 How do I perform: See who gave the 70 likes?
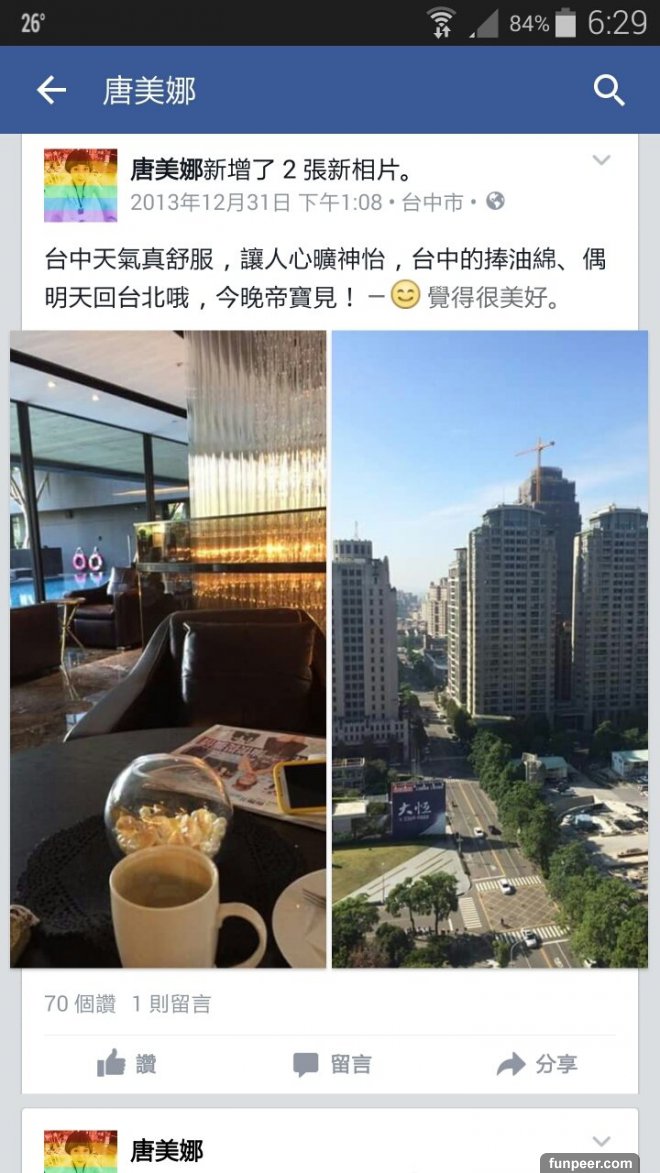point(80,1004)
